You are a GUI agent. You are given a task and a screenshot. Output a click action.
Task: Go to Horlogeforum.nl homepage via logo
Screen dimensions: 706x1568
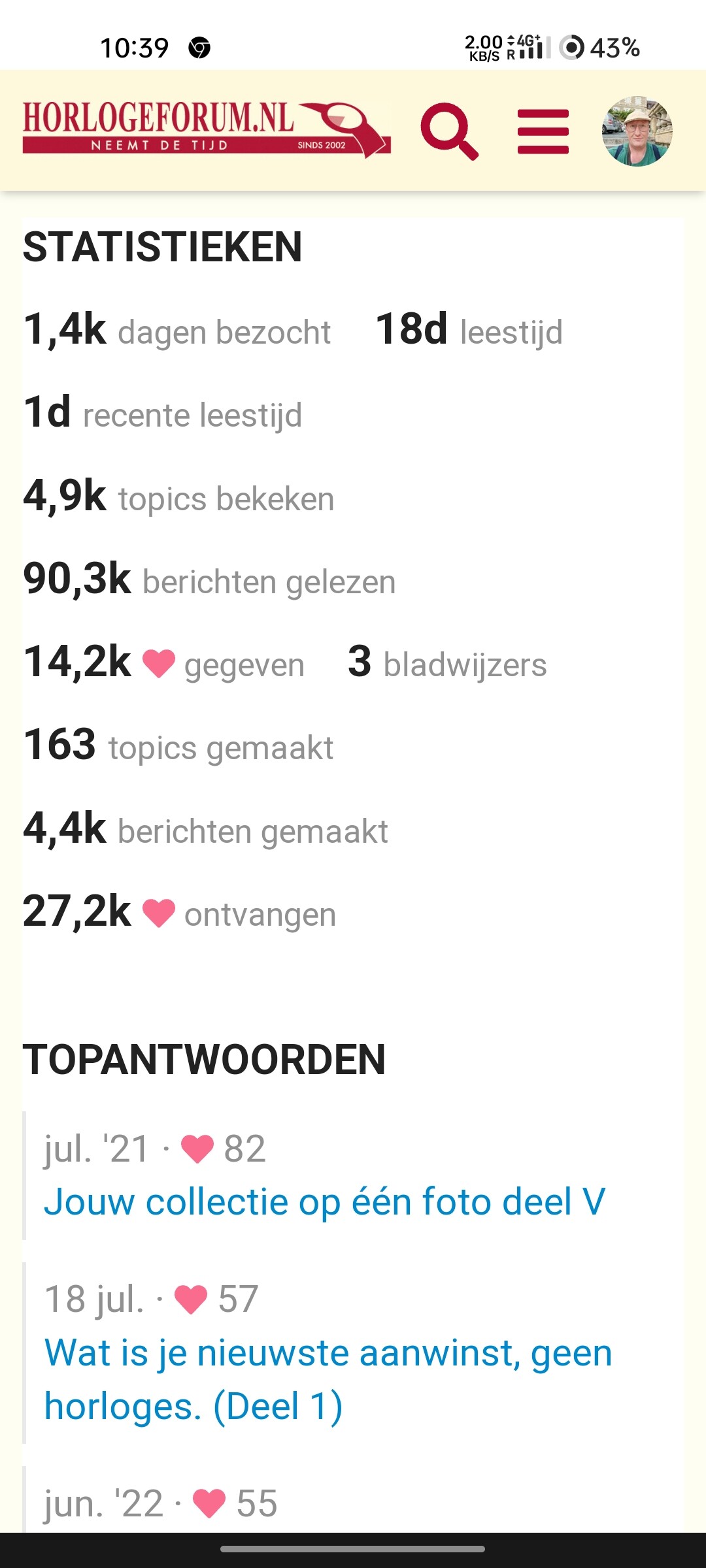[207, 130]
